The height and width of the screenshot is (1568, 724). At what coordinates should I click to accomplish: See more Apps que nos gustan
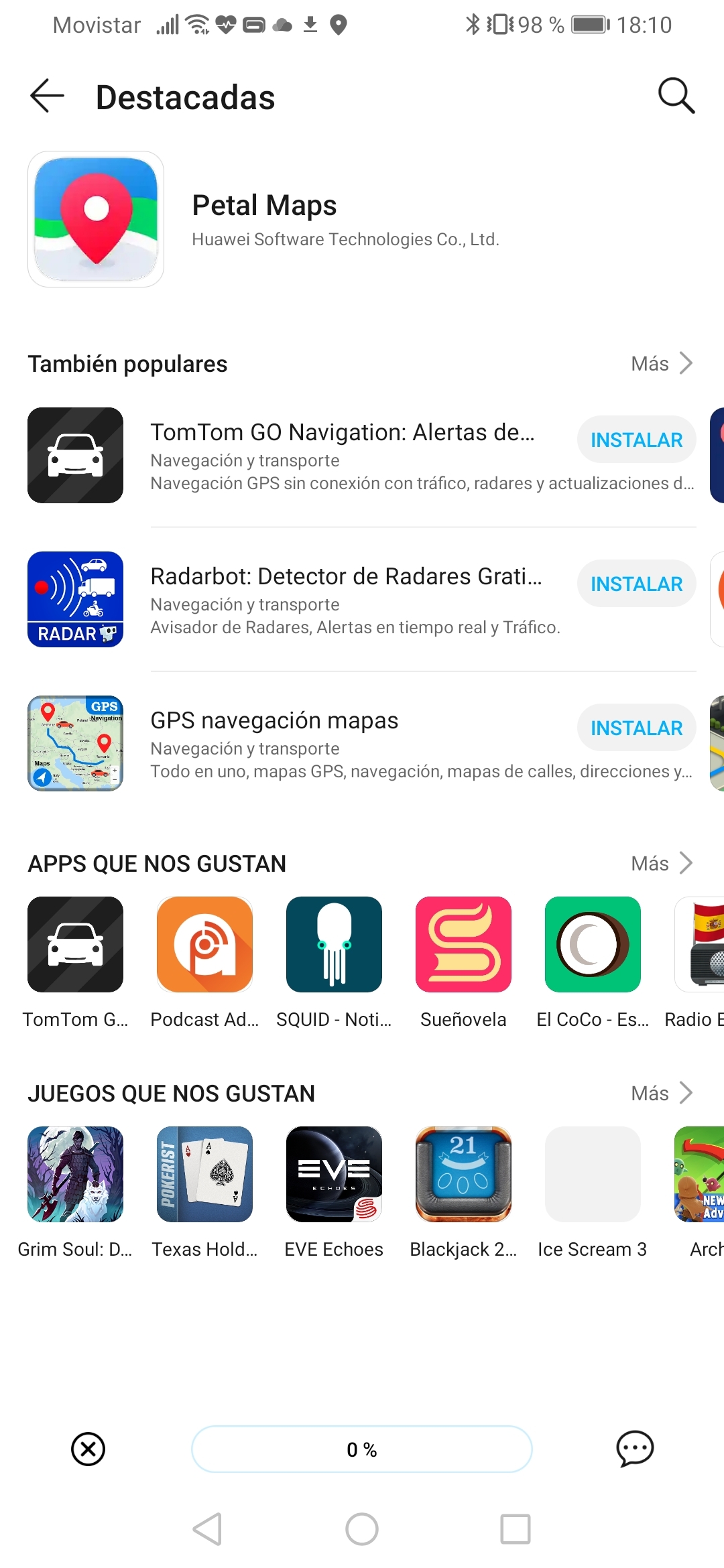click(x=662, y=863)
